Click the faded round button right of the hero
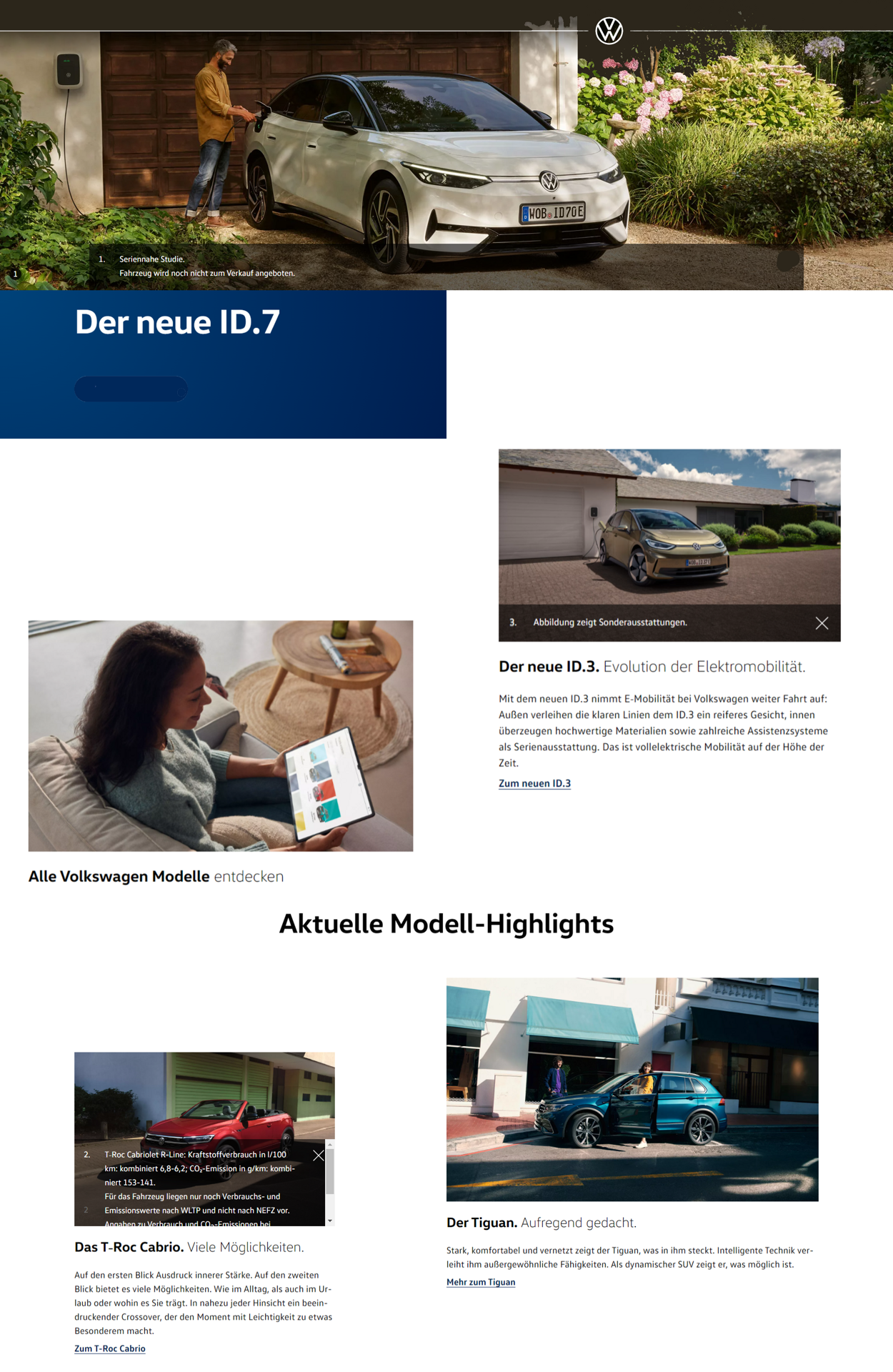Screen dimensions: 893x1372 (789, 262)
